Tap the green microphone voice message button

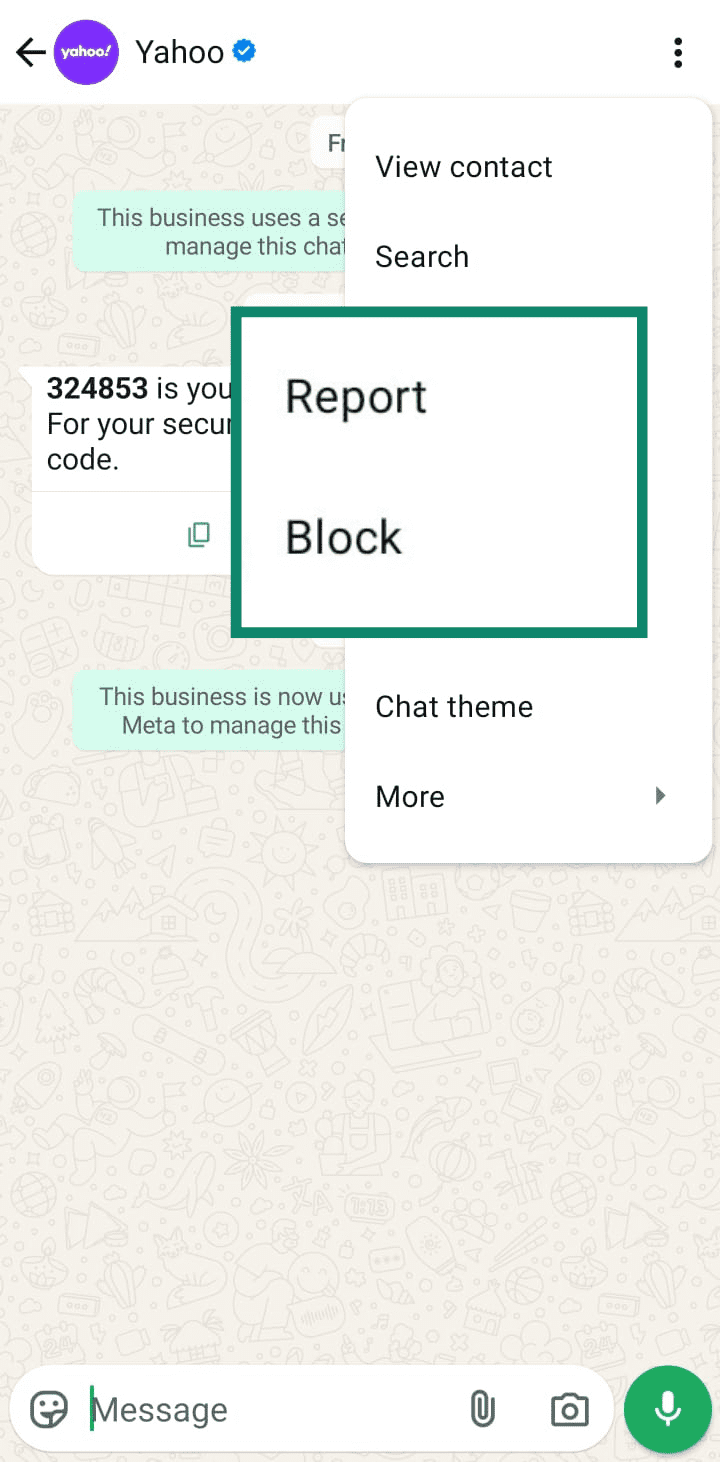pos(667,1409)
